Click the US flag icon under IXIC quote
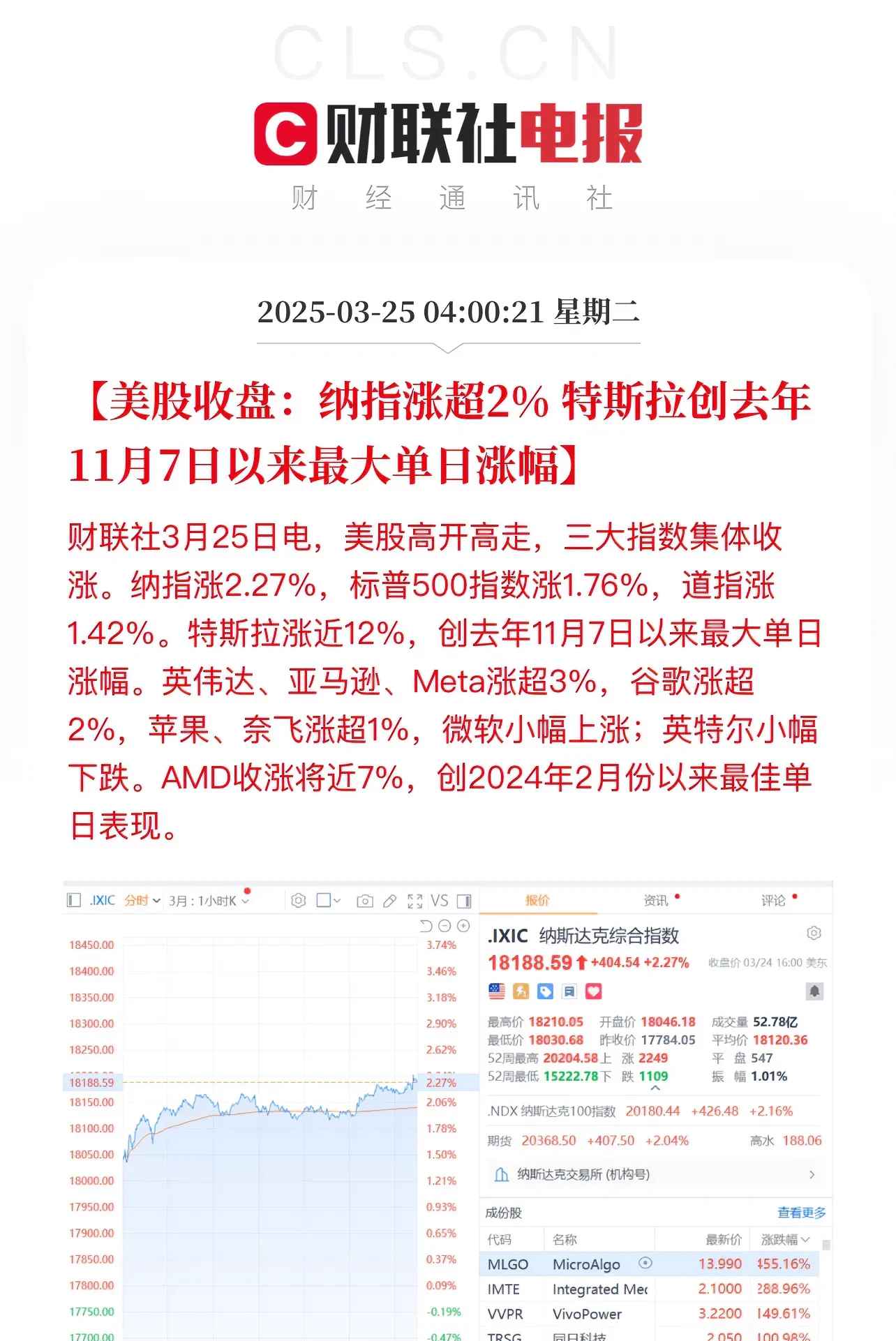The width and height of the screenshot is (896, 1341). click(497, 991)
